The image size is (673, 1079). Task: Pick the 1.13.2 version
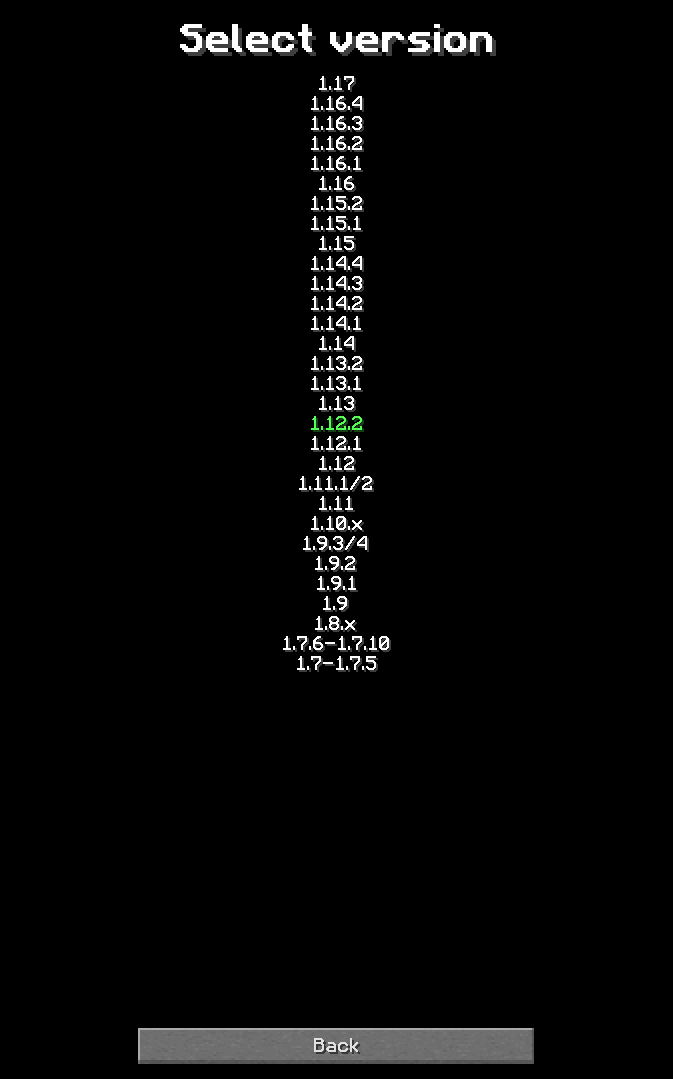tap(336, 364)
